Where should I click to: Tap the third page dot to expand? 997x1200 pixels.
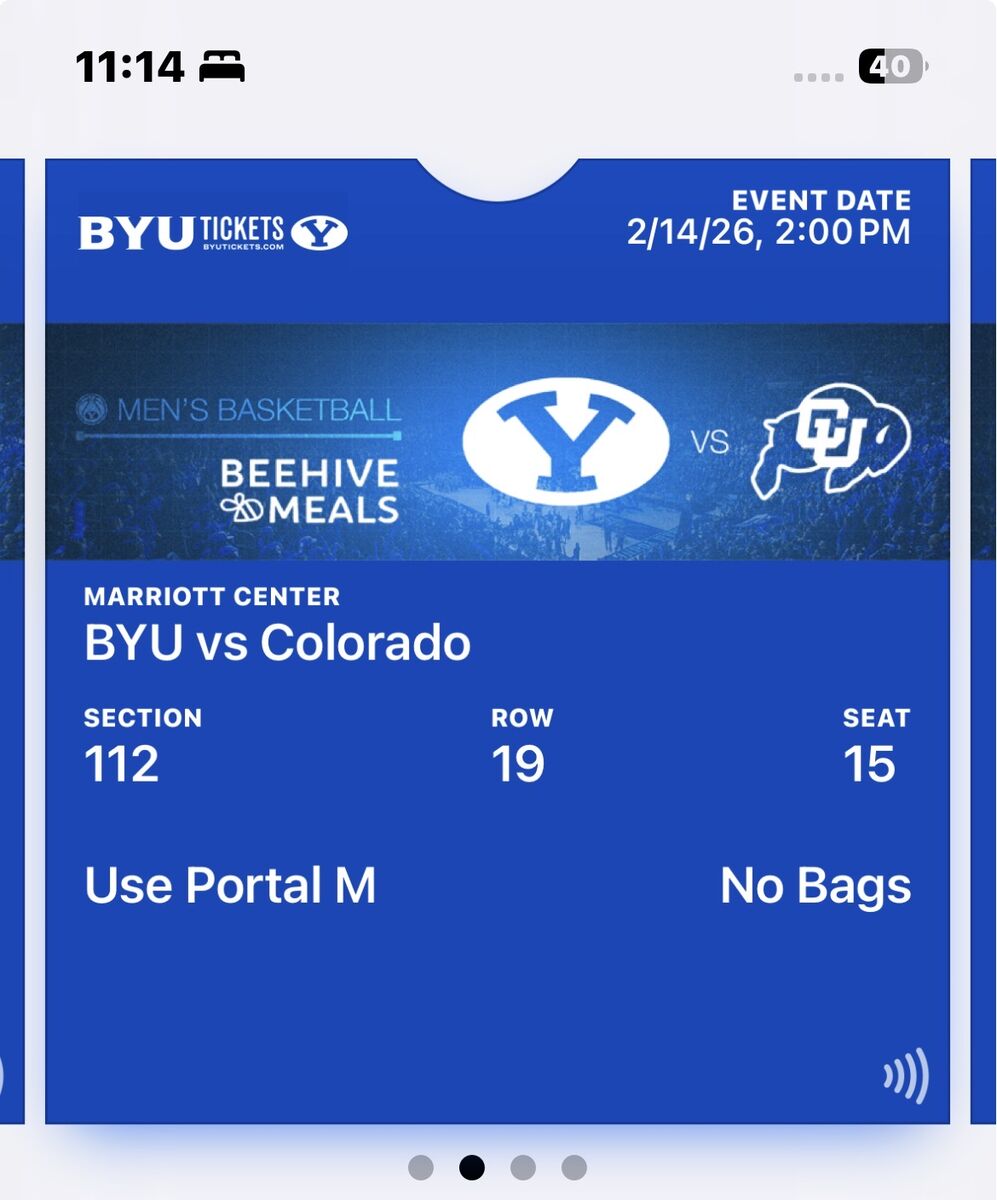coord(522,1166)
